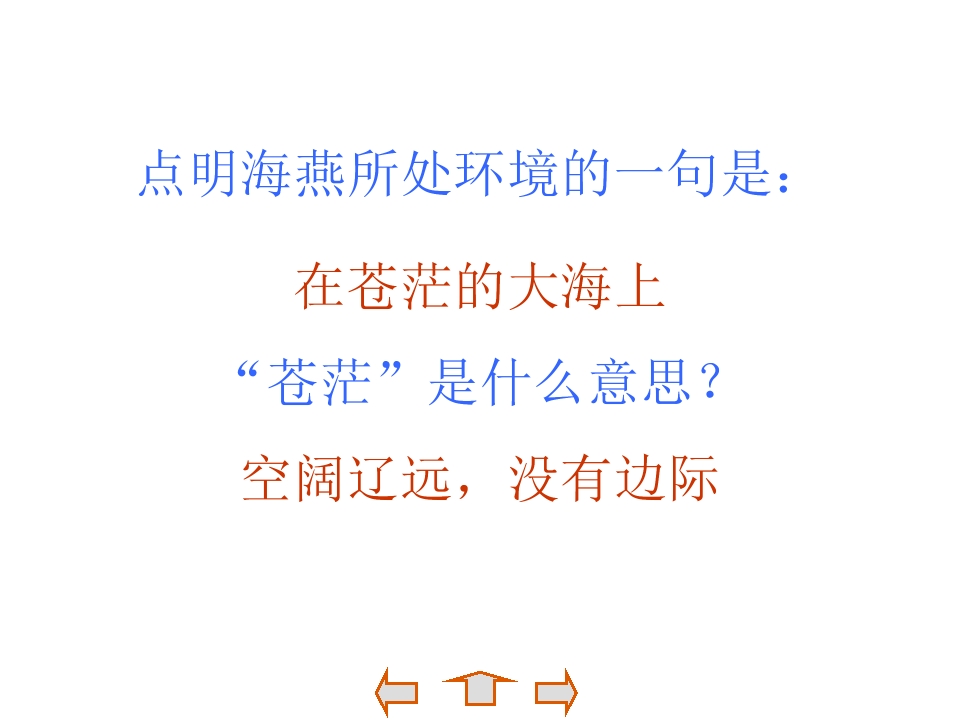Tap the up arrow to return home

(x=479, y=689)
